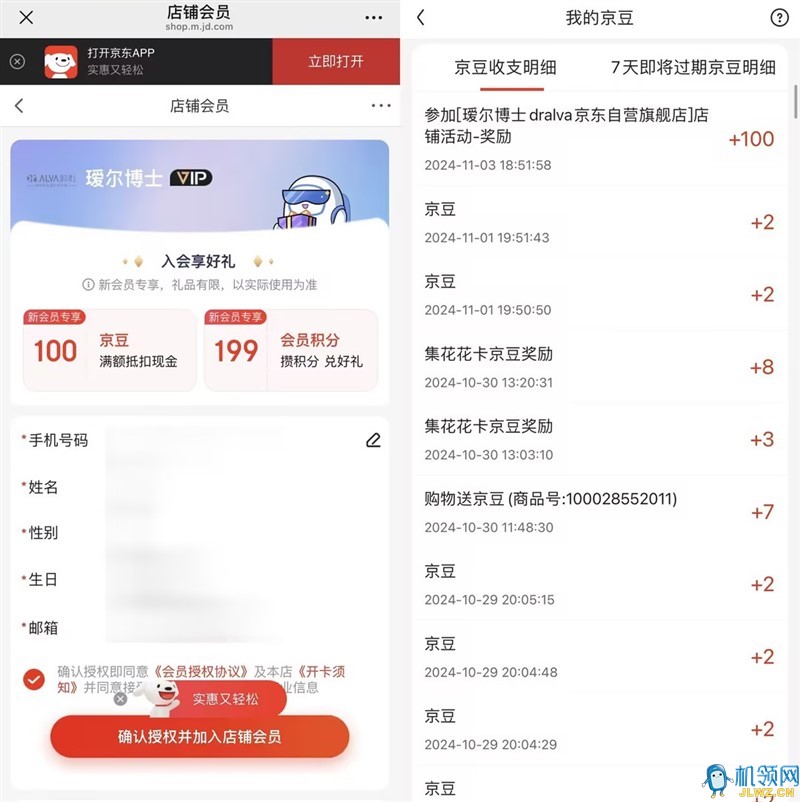This screenshot has width=800, height=802.
Task: Open overflow menu beside shop.m.jd.com title
Action: point(374,17)
